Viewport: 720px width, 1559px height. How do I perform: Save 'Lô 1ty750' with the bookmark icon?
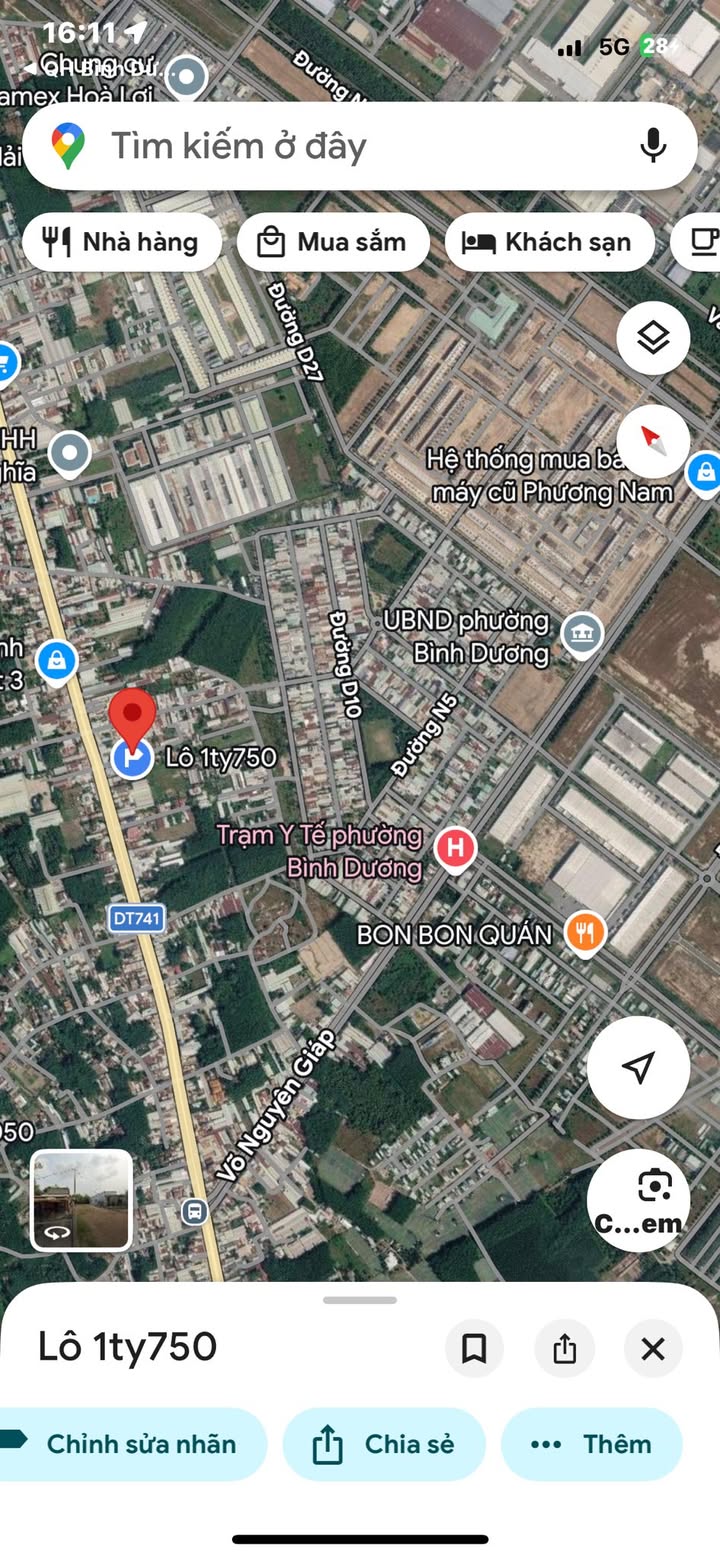point(474,1349)
